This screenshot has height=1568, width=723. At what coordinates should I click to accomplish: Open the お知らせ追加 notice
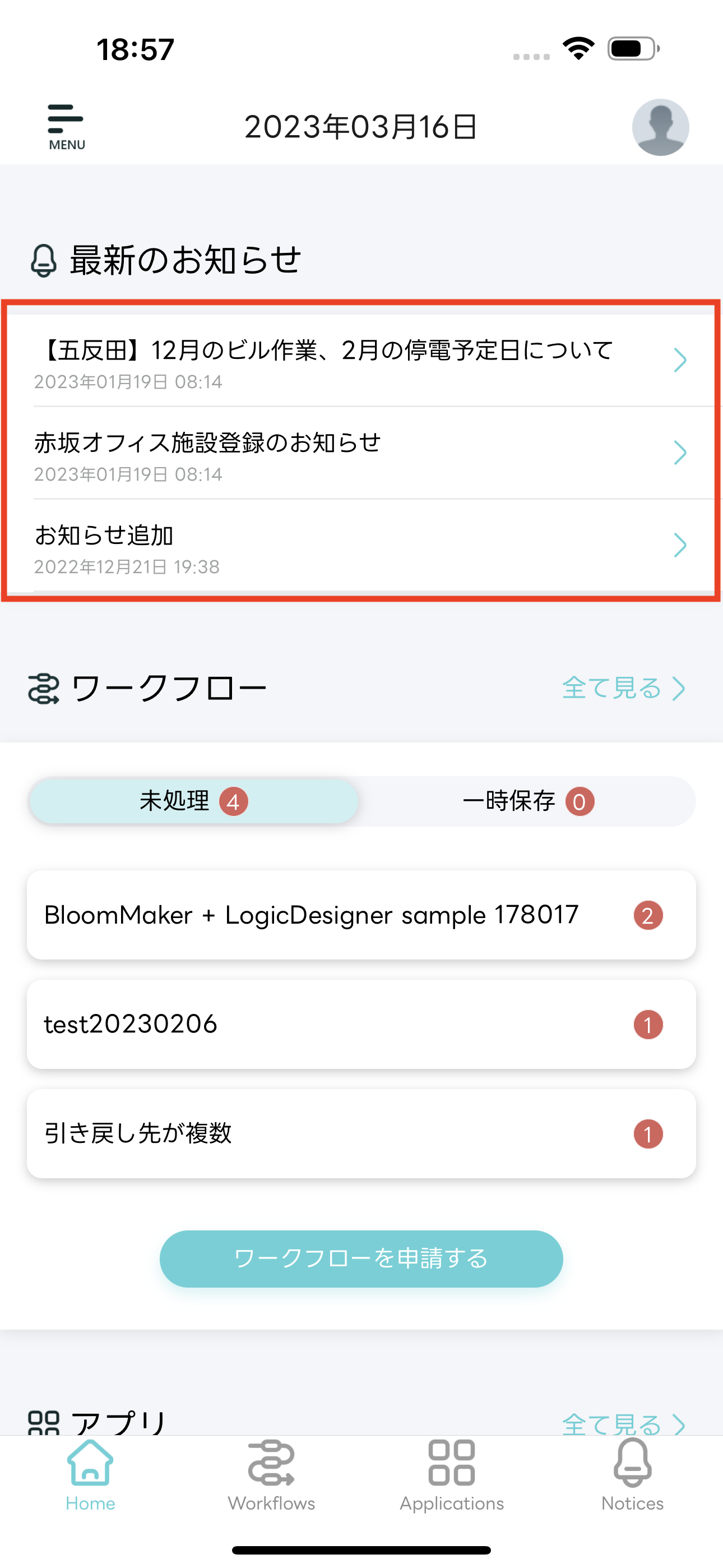[360, 546]
